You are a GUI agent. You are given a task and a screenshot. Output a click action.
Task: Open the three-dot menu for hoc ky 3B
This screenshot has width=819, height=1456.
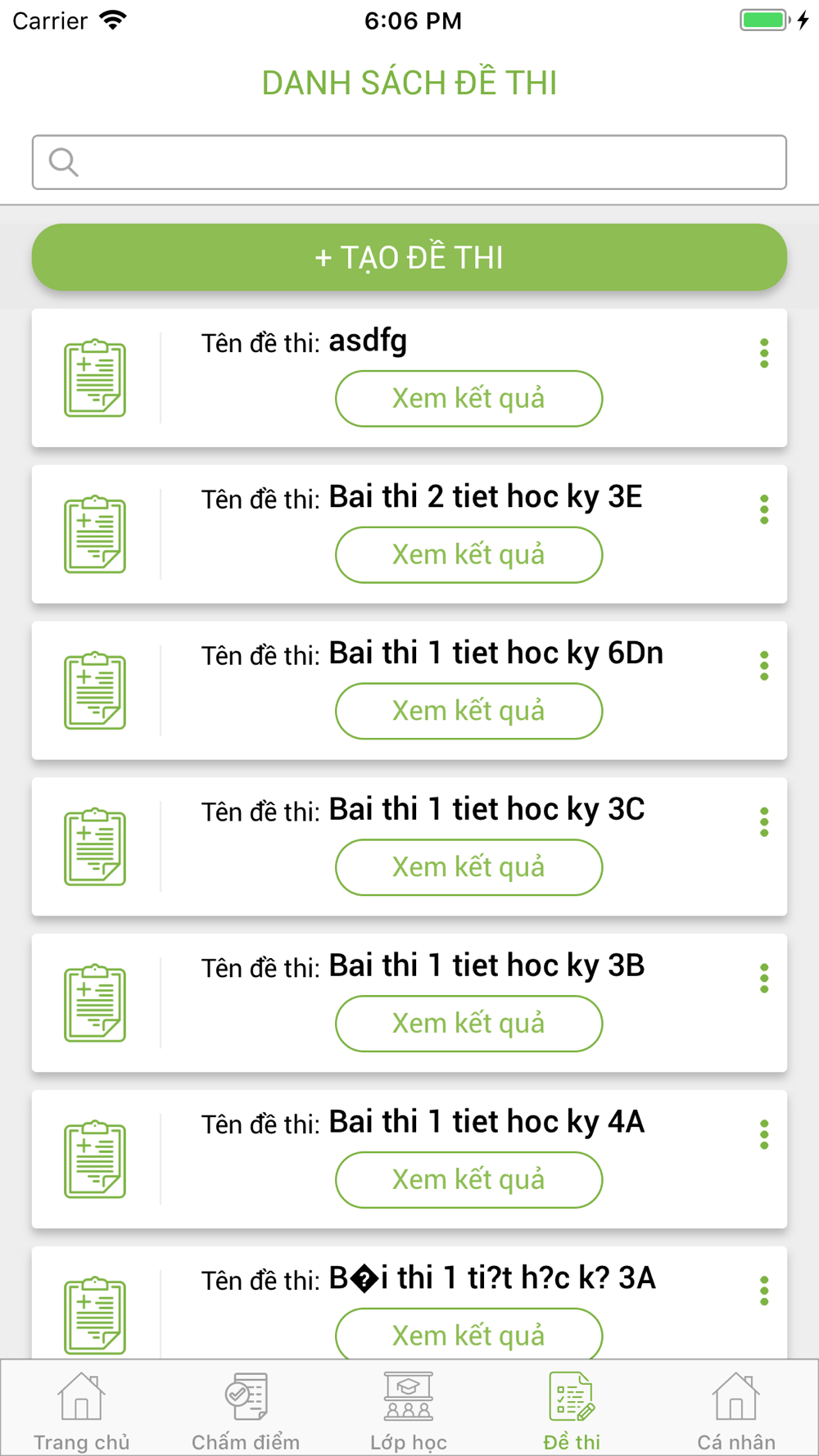(764, 979)
